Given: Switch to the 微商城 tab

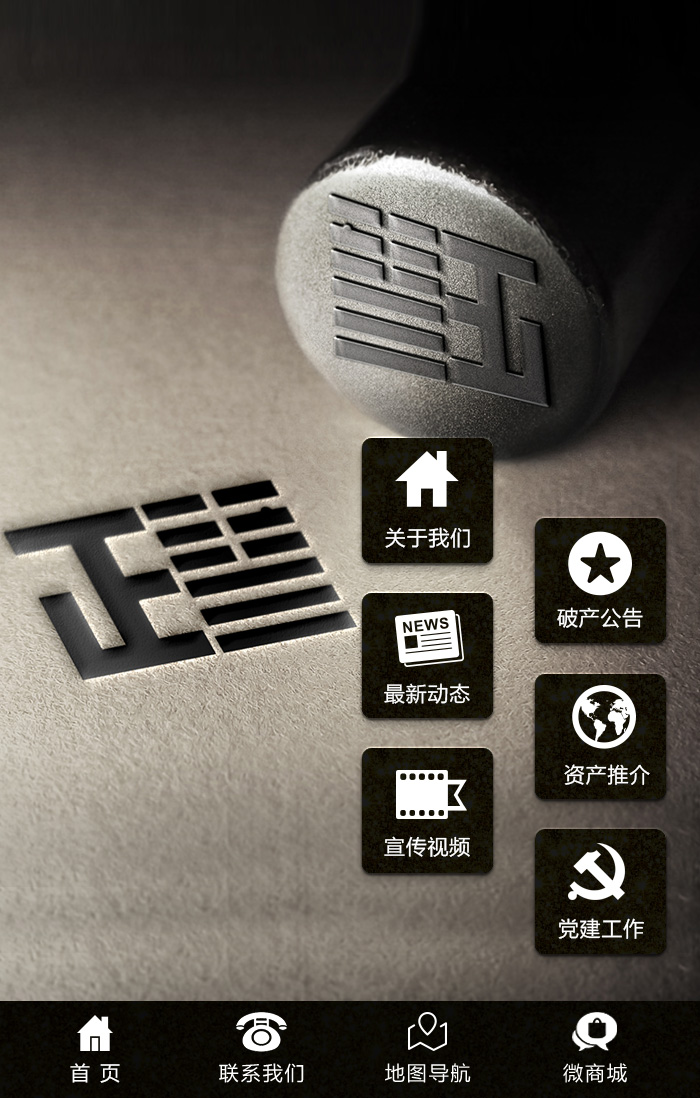Looking at the screenshot, I should 595,1049.
